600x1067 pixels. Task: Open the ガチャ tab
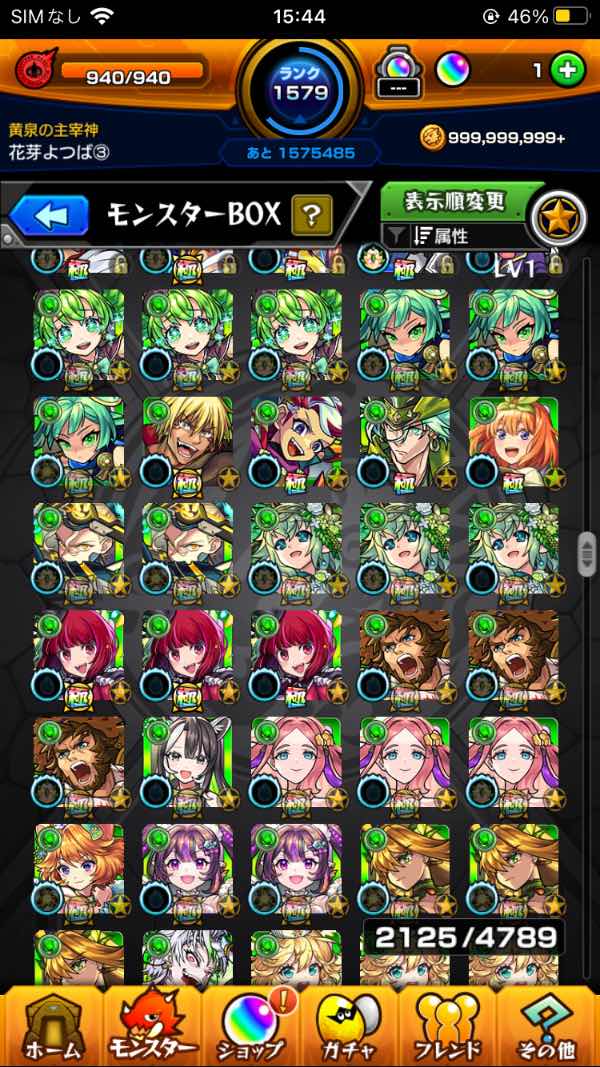(350, 1025)
